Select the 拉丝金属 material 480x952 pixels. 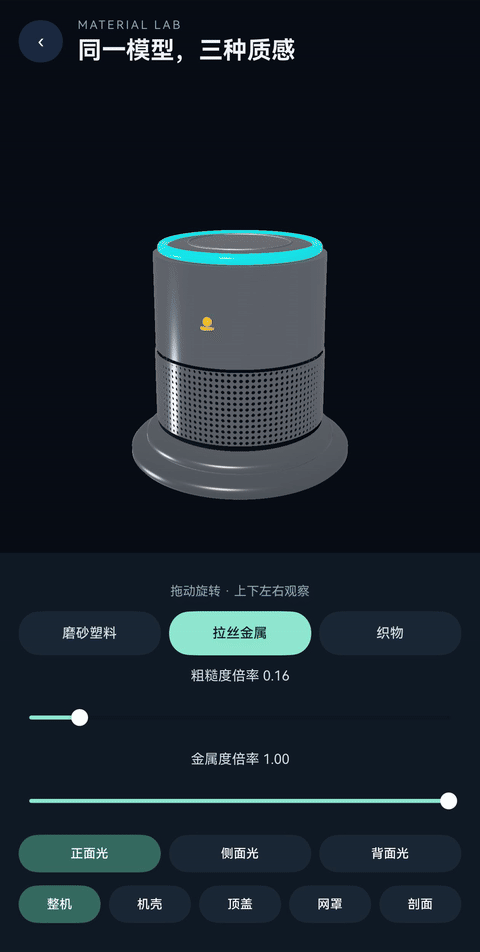pos(240,633)
